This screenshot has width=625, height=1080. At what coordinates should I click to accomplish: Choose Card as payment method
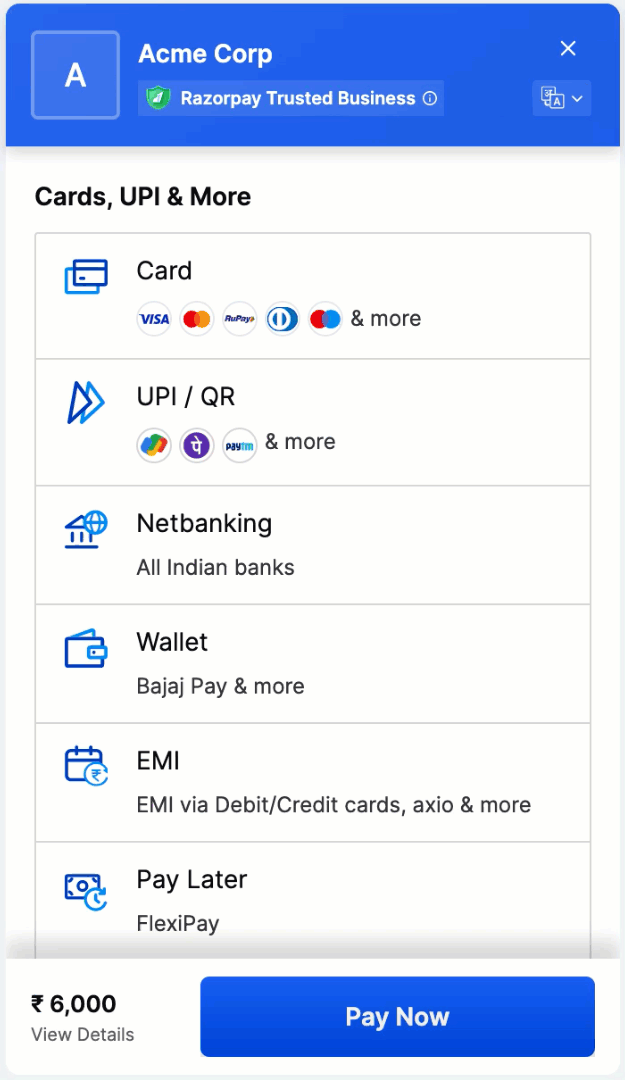point(313,296)
